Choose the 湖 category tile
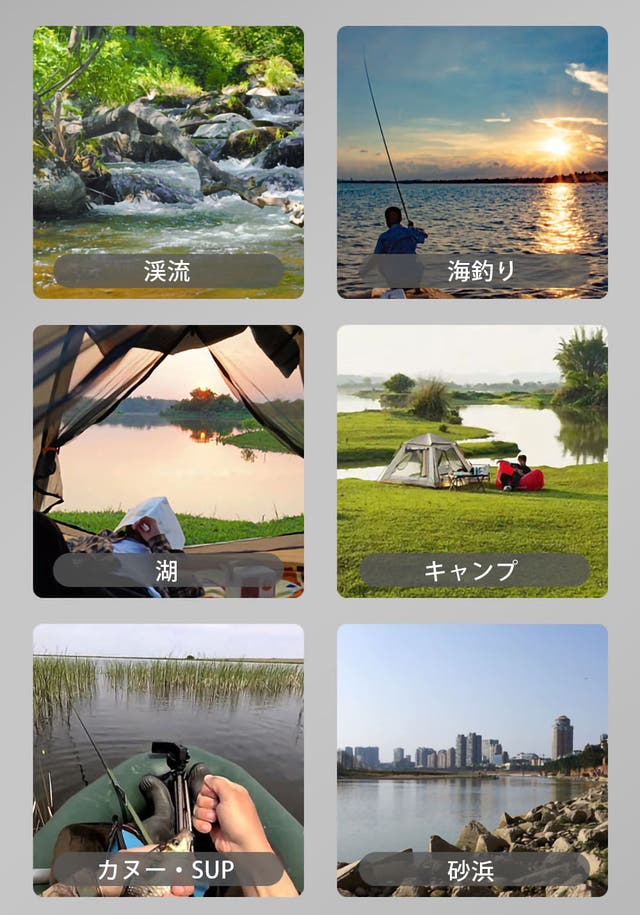The height and width of the screenshot is (915, 640). pyautogui.click(x=168, y=461)
